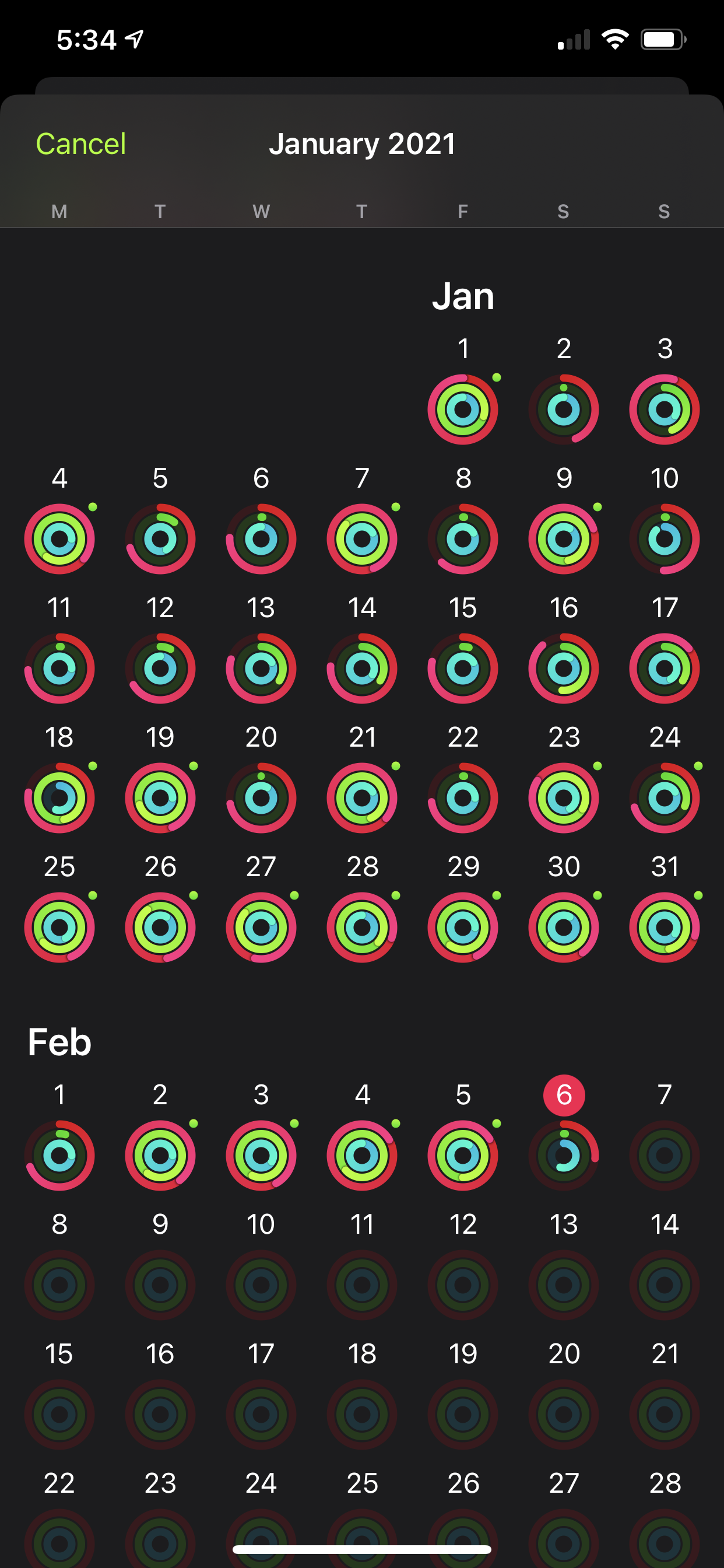Cancel the calendar date picker
The height and width of the screenshot is (1568, 724).
click(81, 144)
